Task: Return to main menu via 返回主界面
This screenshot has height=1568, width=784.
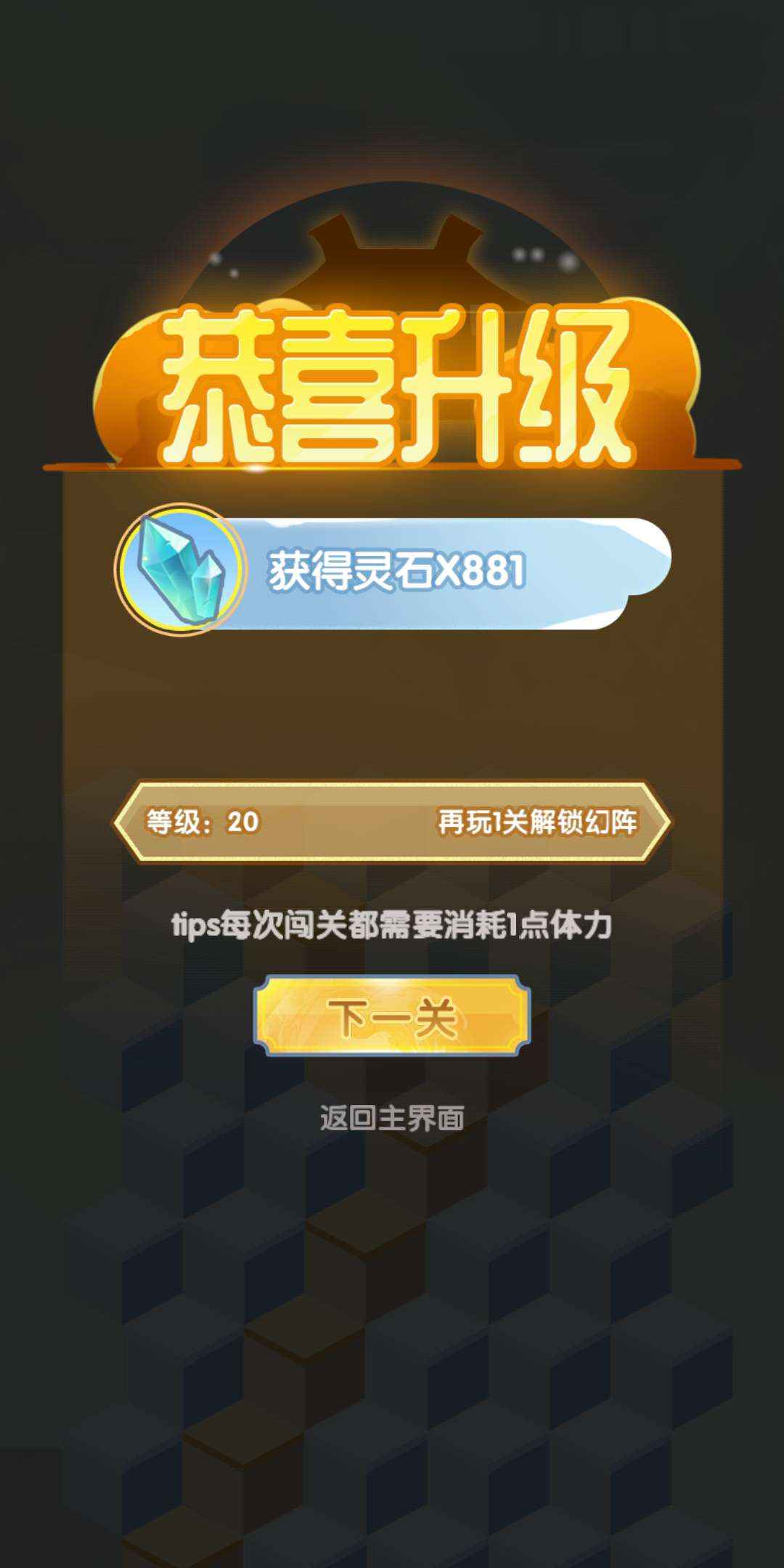Action: [x=392, y=1118]
